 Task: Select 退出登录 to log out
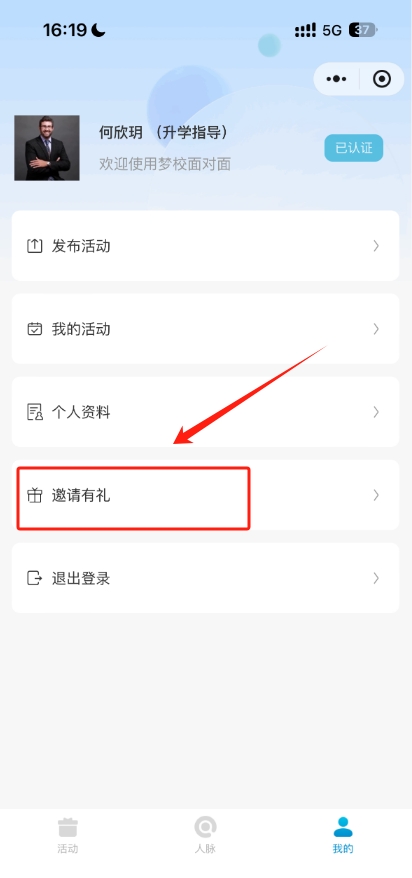205,578
